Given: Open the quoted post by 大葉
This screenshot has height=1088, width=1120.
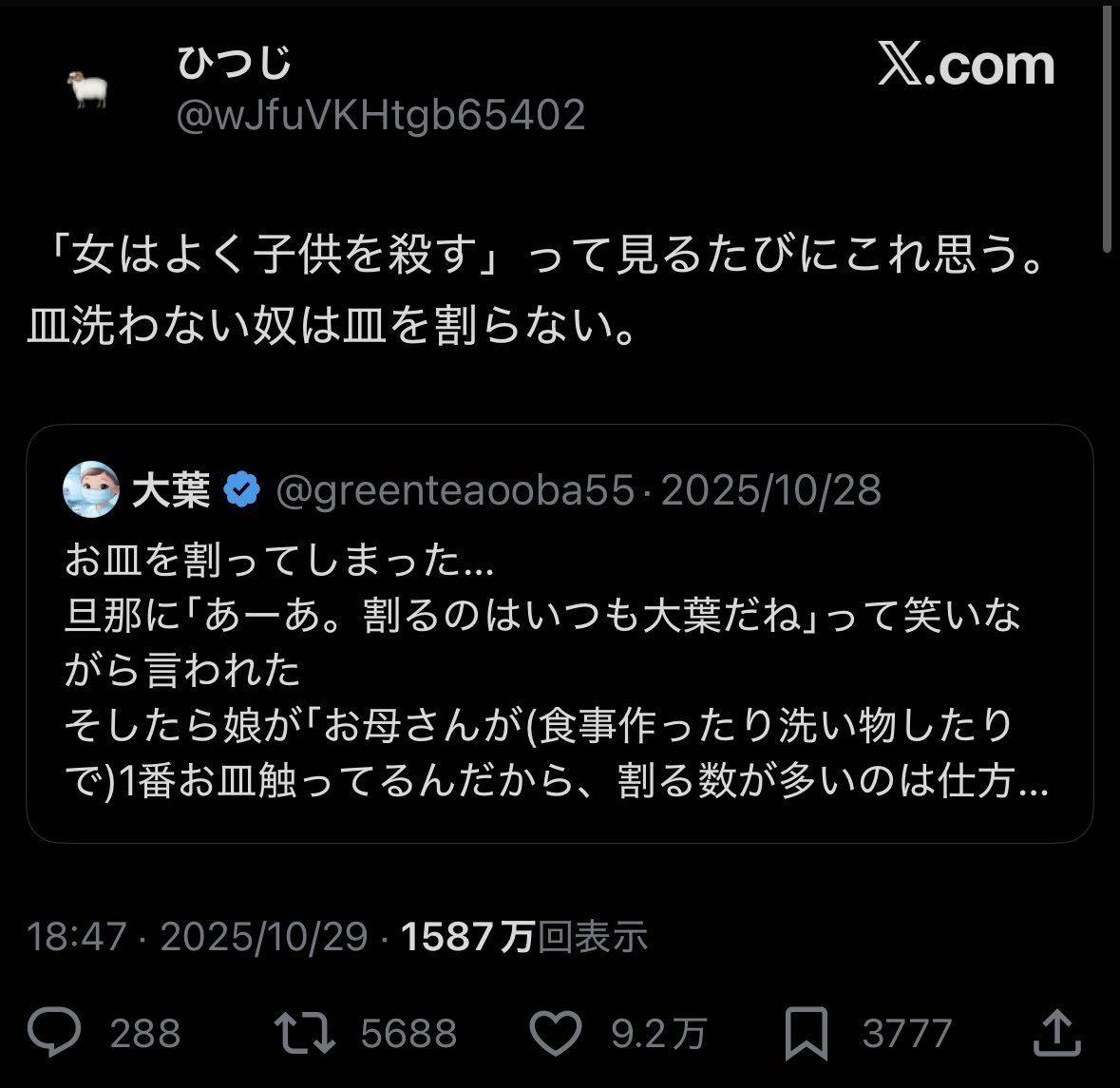Looking at the screenshot, I should click(x=559, y=665).
